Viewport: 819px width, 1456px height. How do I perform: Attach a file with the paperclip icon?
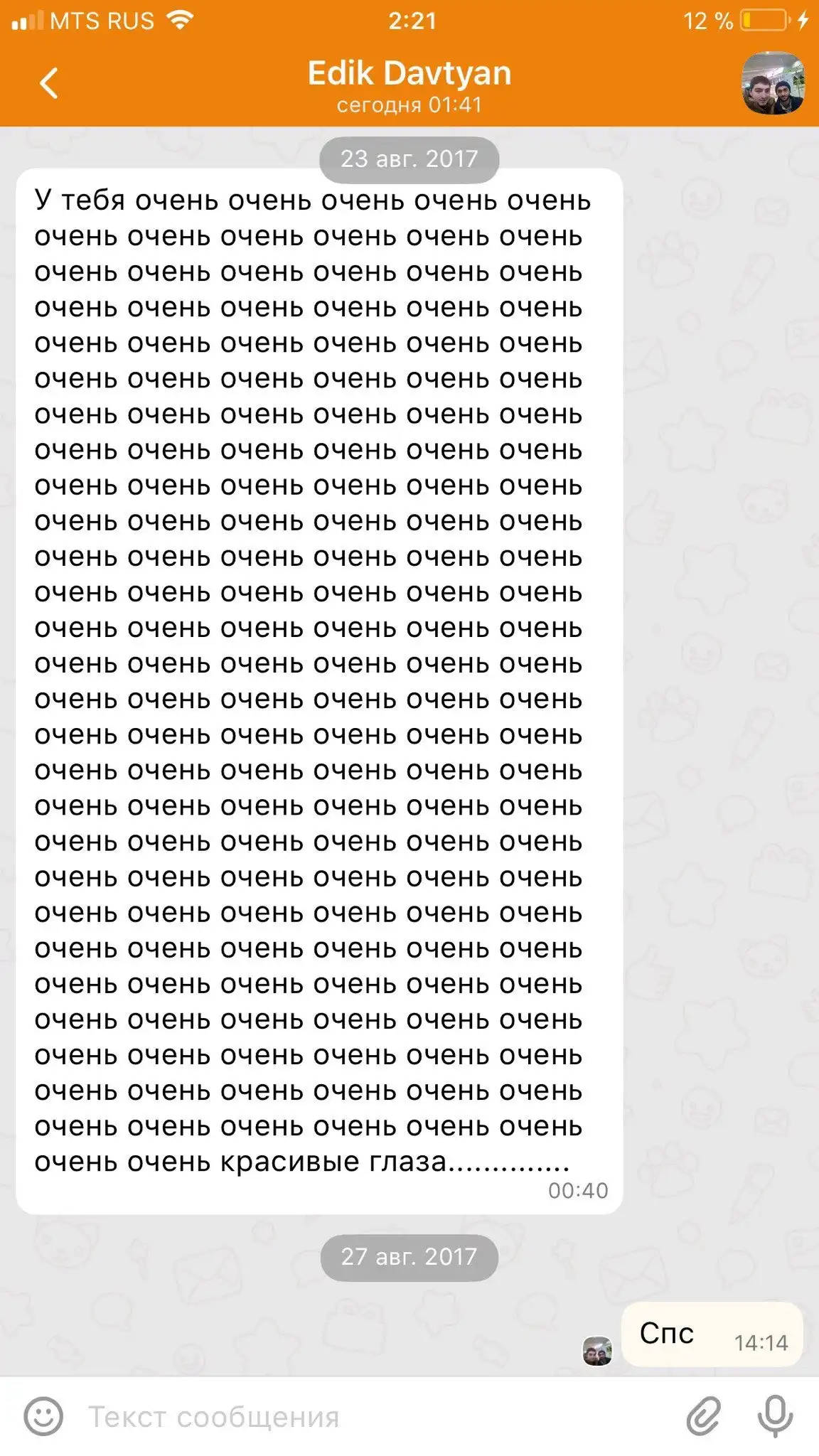(703, 1416)
